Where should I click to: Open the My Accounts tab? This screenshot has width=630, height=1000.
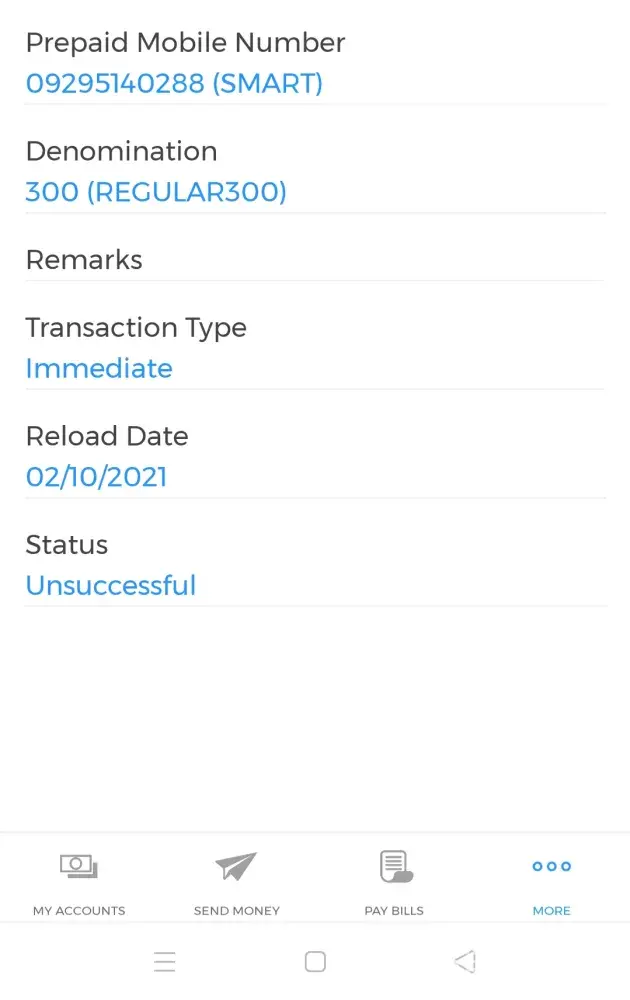click(x=79, y=880)
